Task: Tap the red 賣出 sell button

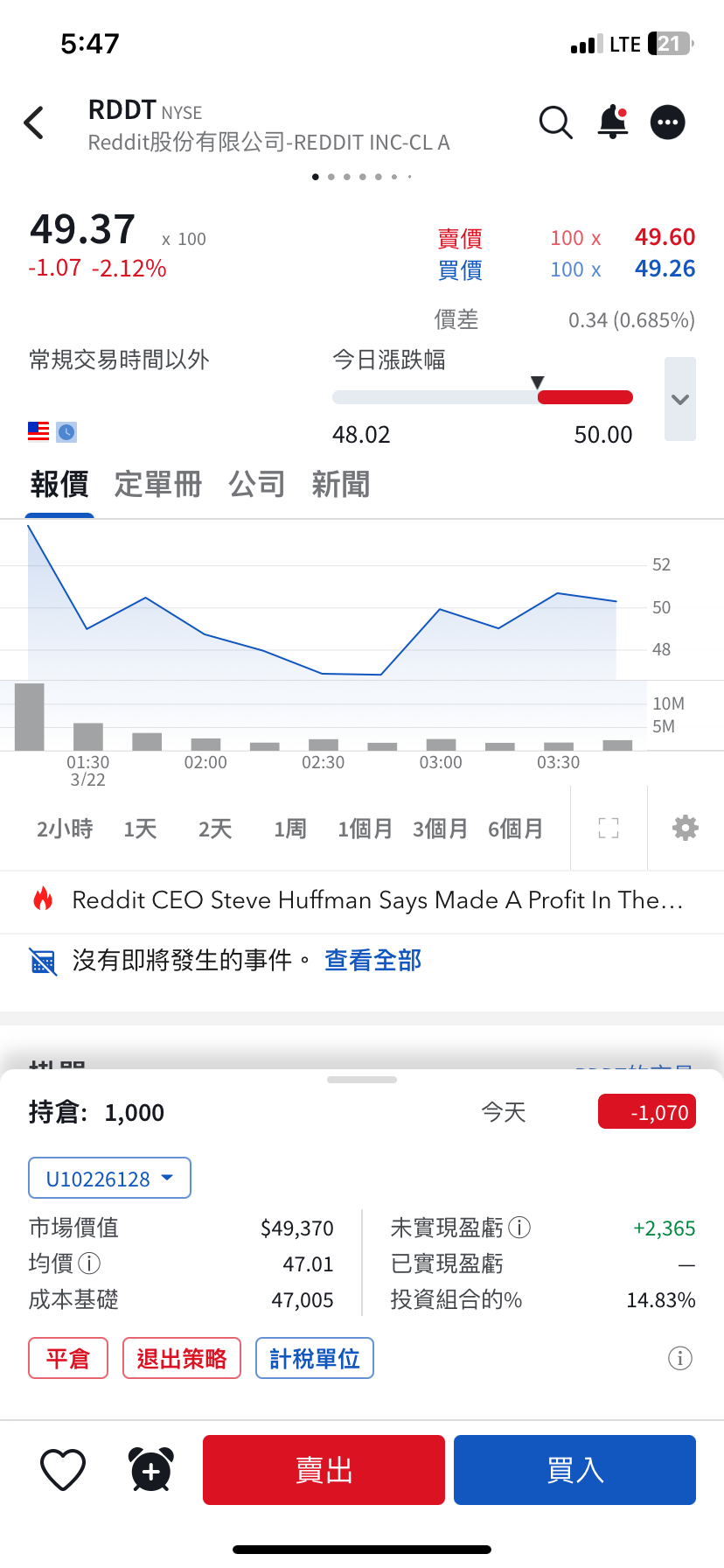Action: [324, 1470]
